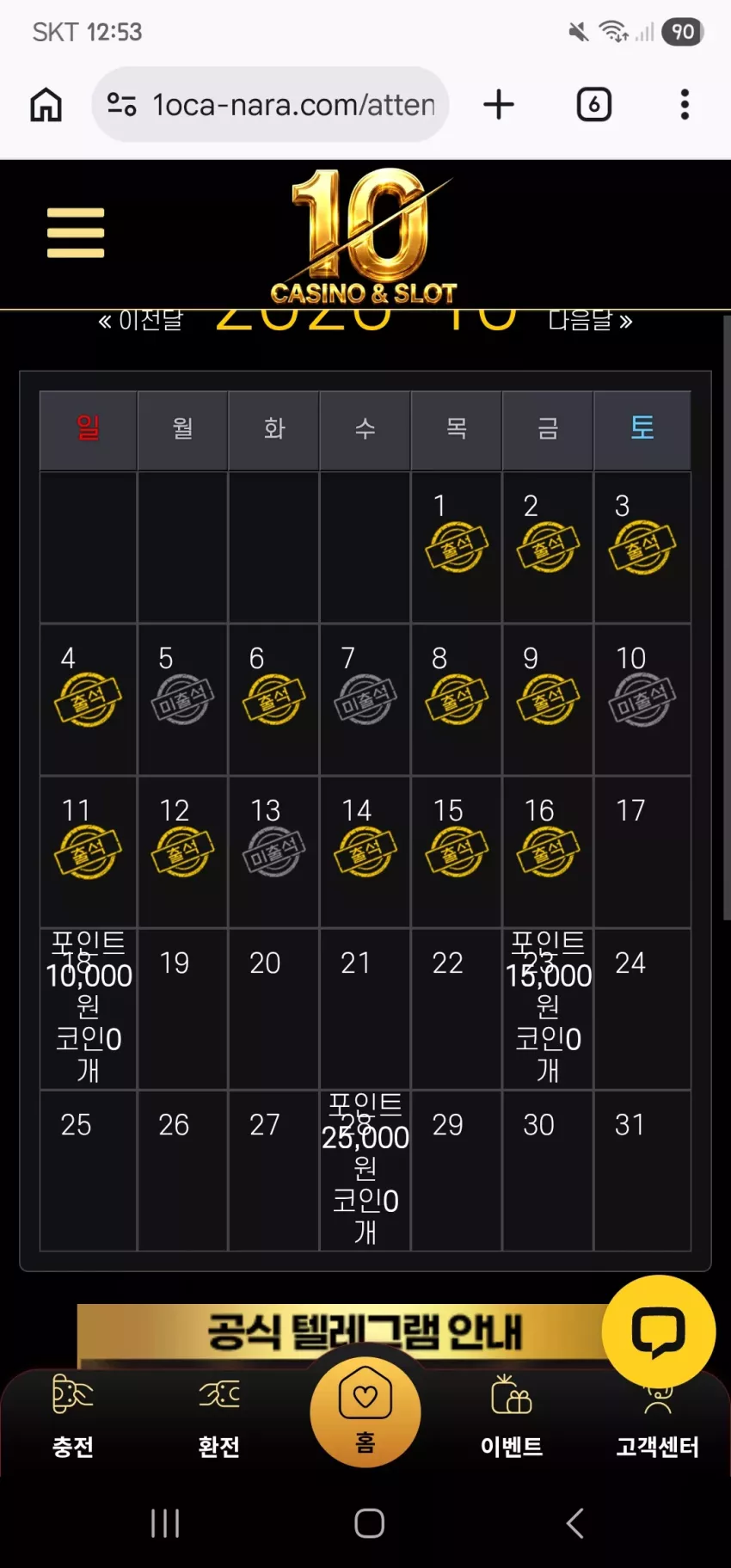The width and height of the screenshot is (731, 1568).
Task: Open the hamburger drawer menu
Action: pos(76,232)
